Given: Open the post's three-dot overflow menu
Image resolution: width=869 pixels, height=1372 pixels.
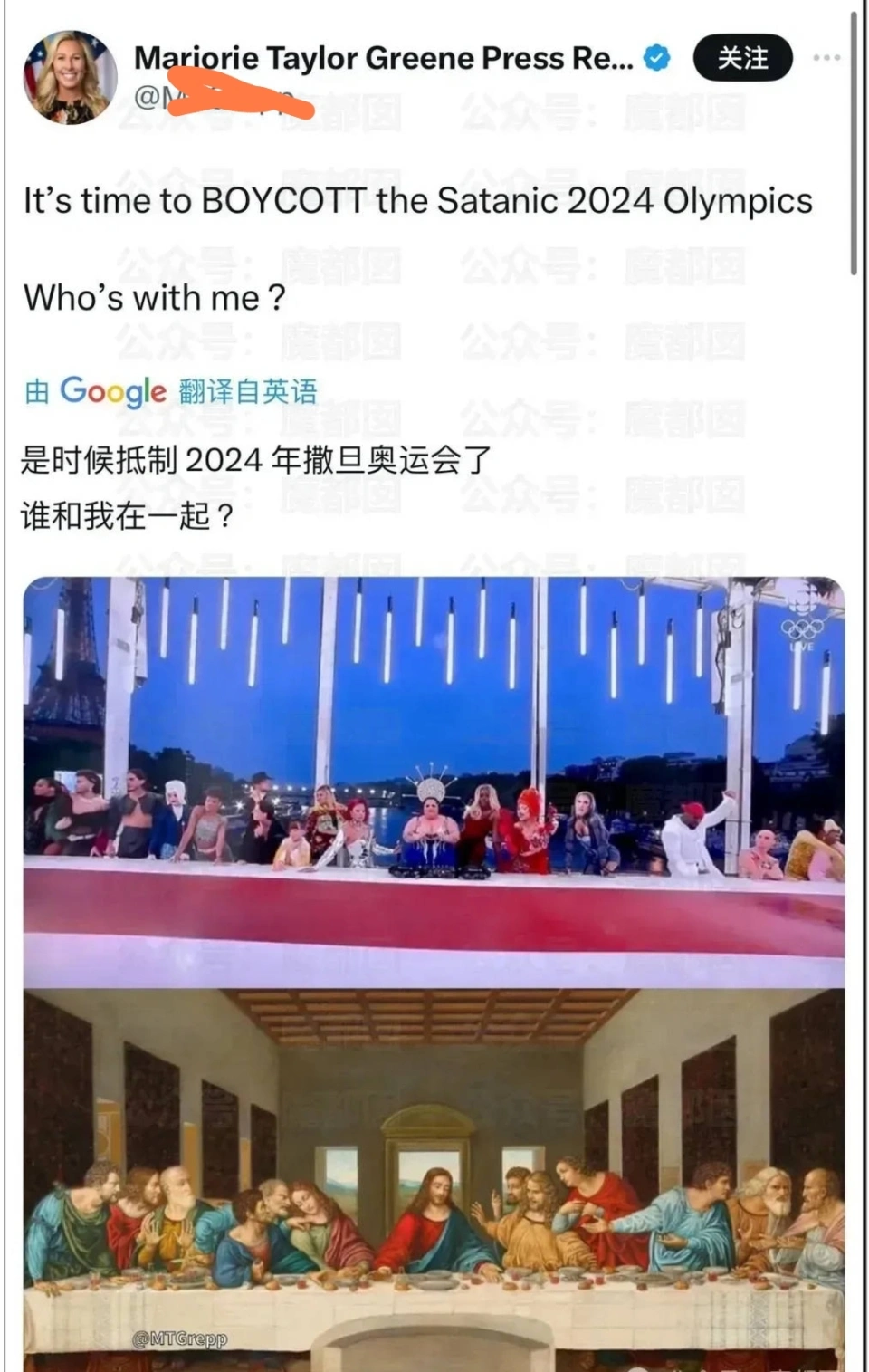Looking at the screenshot, I should pyautogui.click(x=826, y=58).
